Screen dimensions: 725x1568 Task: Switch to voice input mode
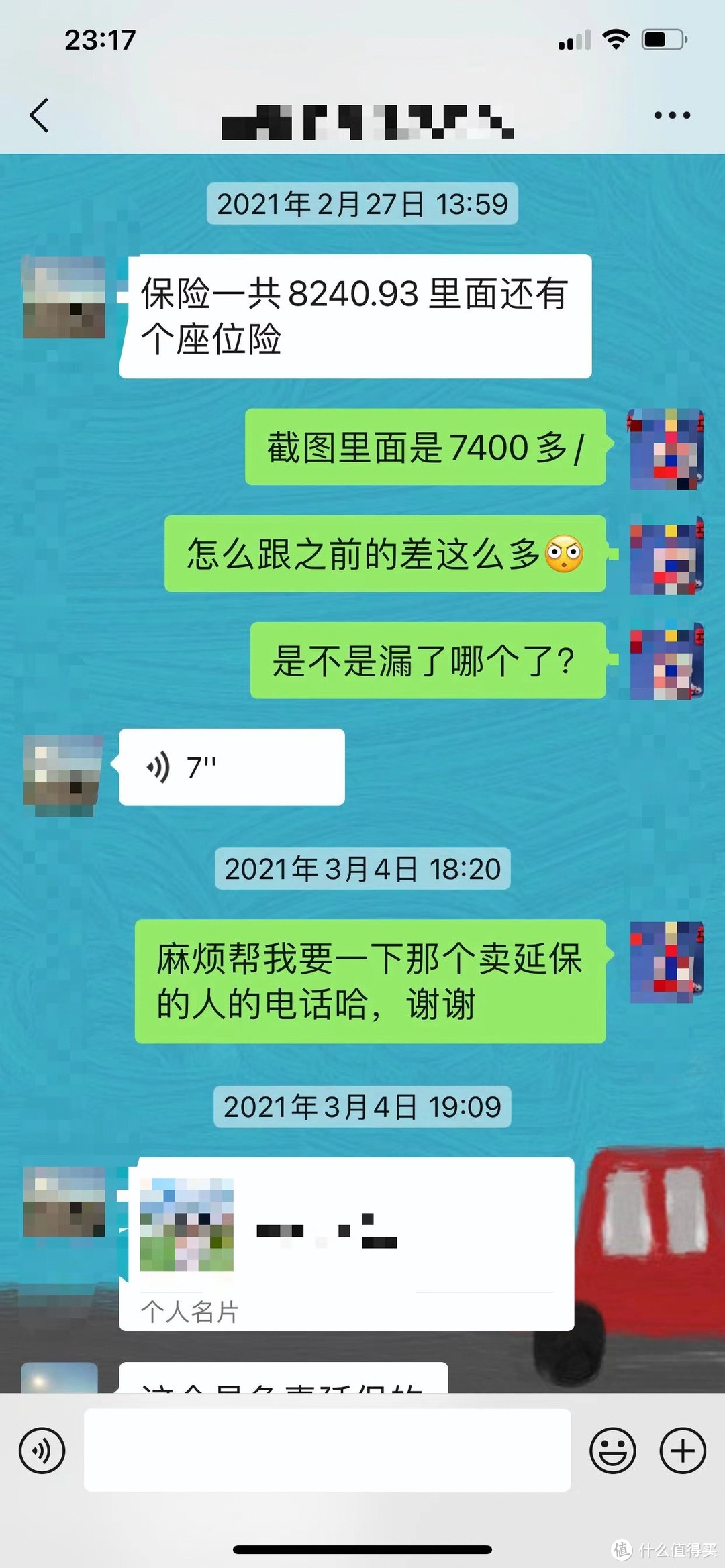pyautogui.click(x=42, y=1451)
